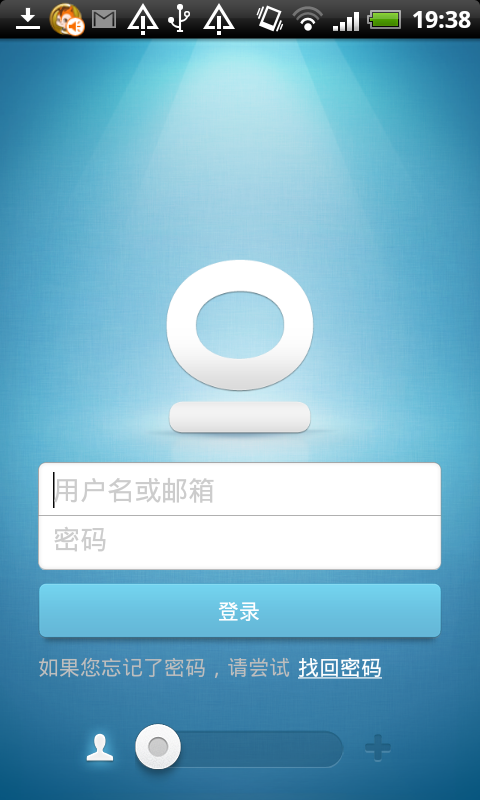Tap the round slider knob
Screen dimensions: 480x800
[x=158, y=746]
